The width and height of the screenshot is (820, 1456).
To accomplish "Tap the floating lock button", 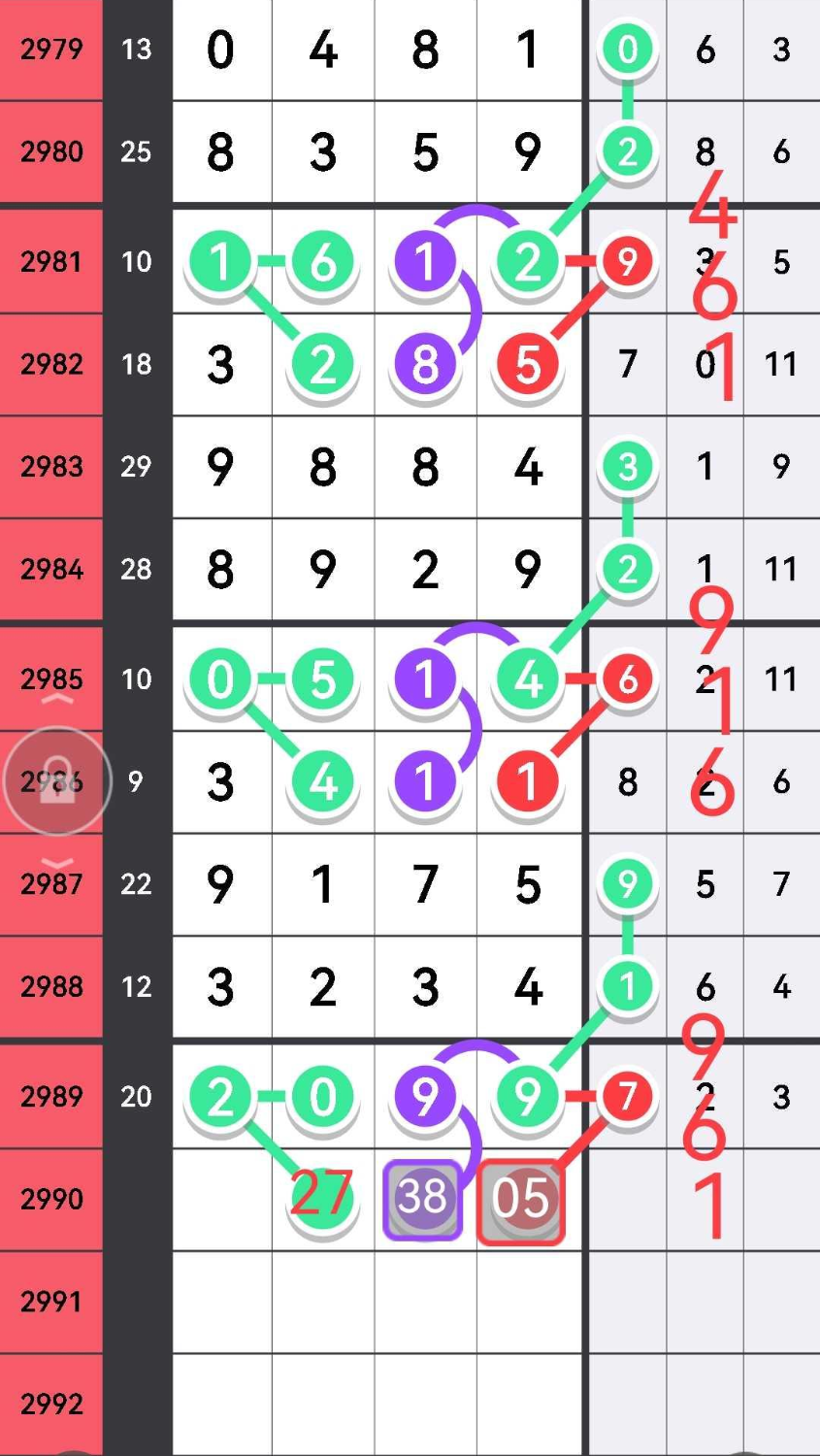I will [57, 781].
